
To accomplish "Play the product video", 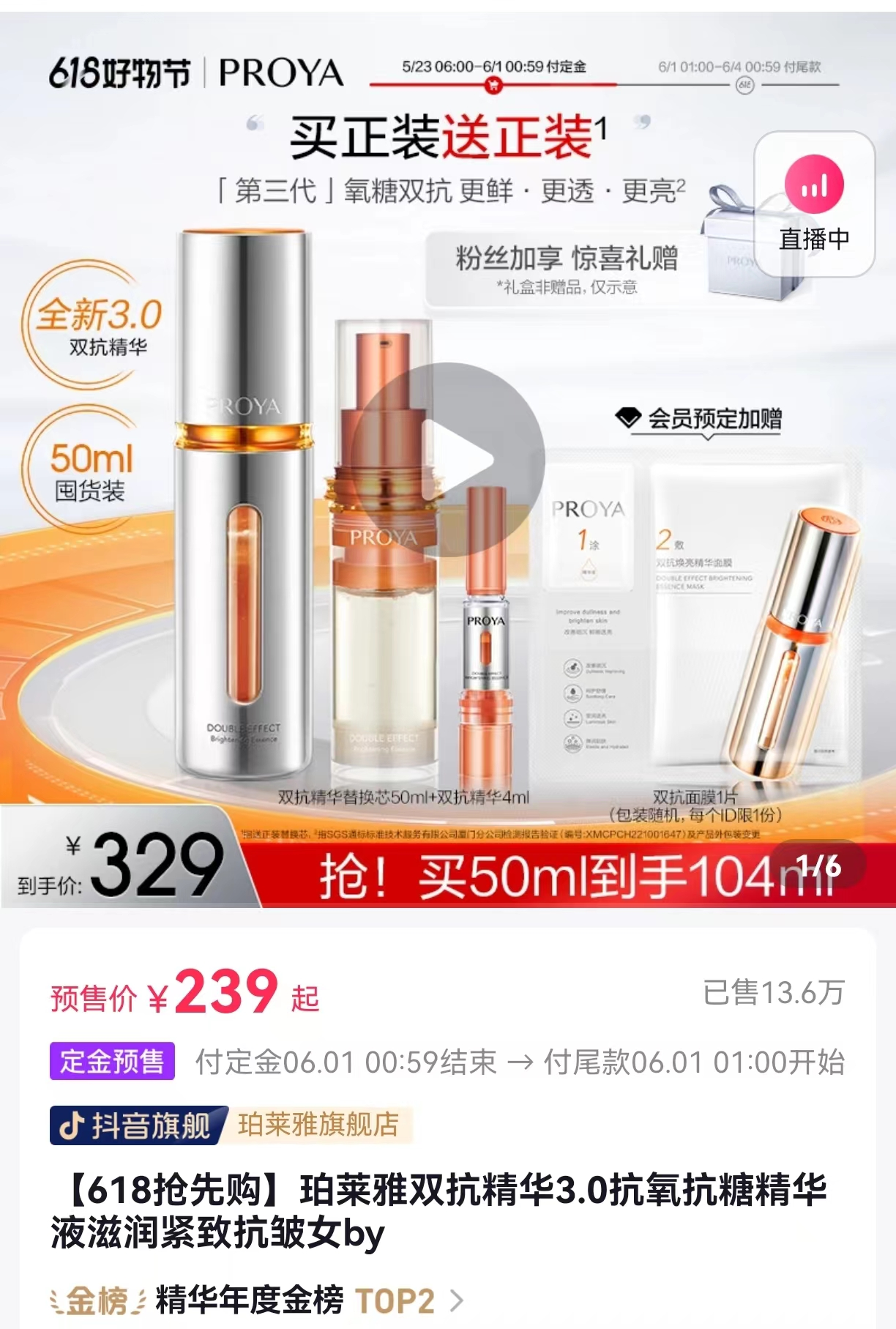I will point(448,459).
